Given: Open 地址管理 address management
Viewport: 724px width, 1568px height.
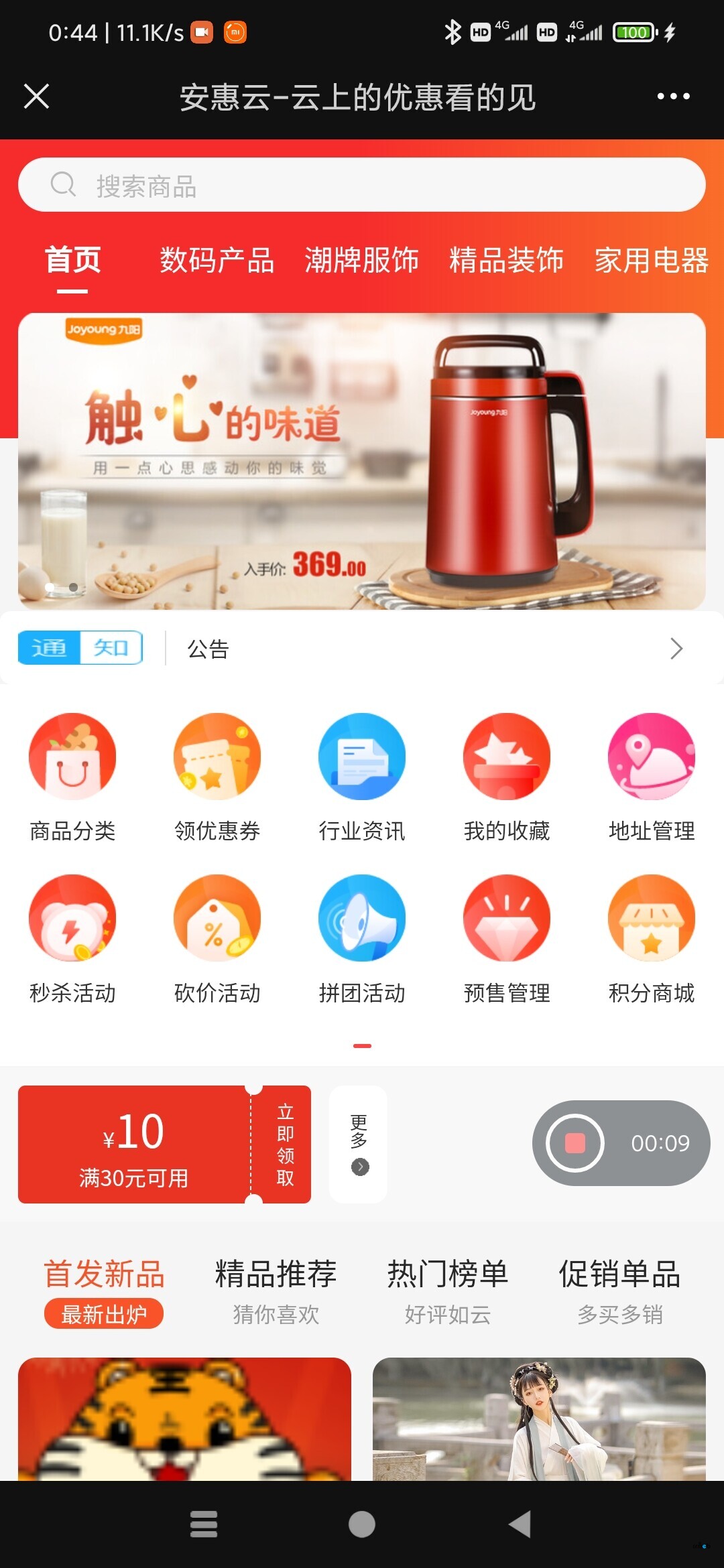Looking at the screenshot, I should pyautogui.click(x=652, y=777).
